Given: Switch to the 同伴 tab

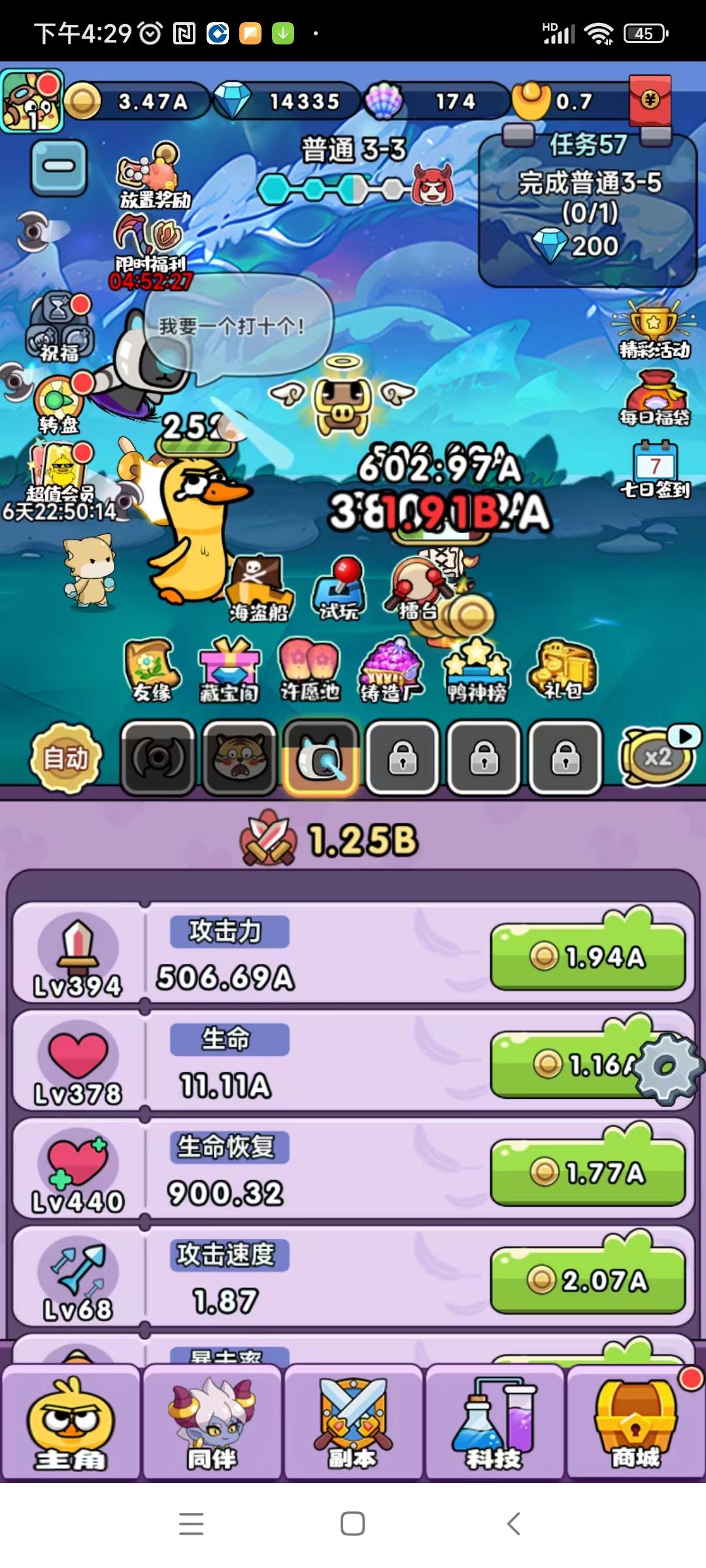Looking at the screenshot, I should (212, 1422).
